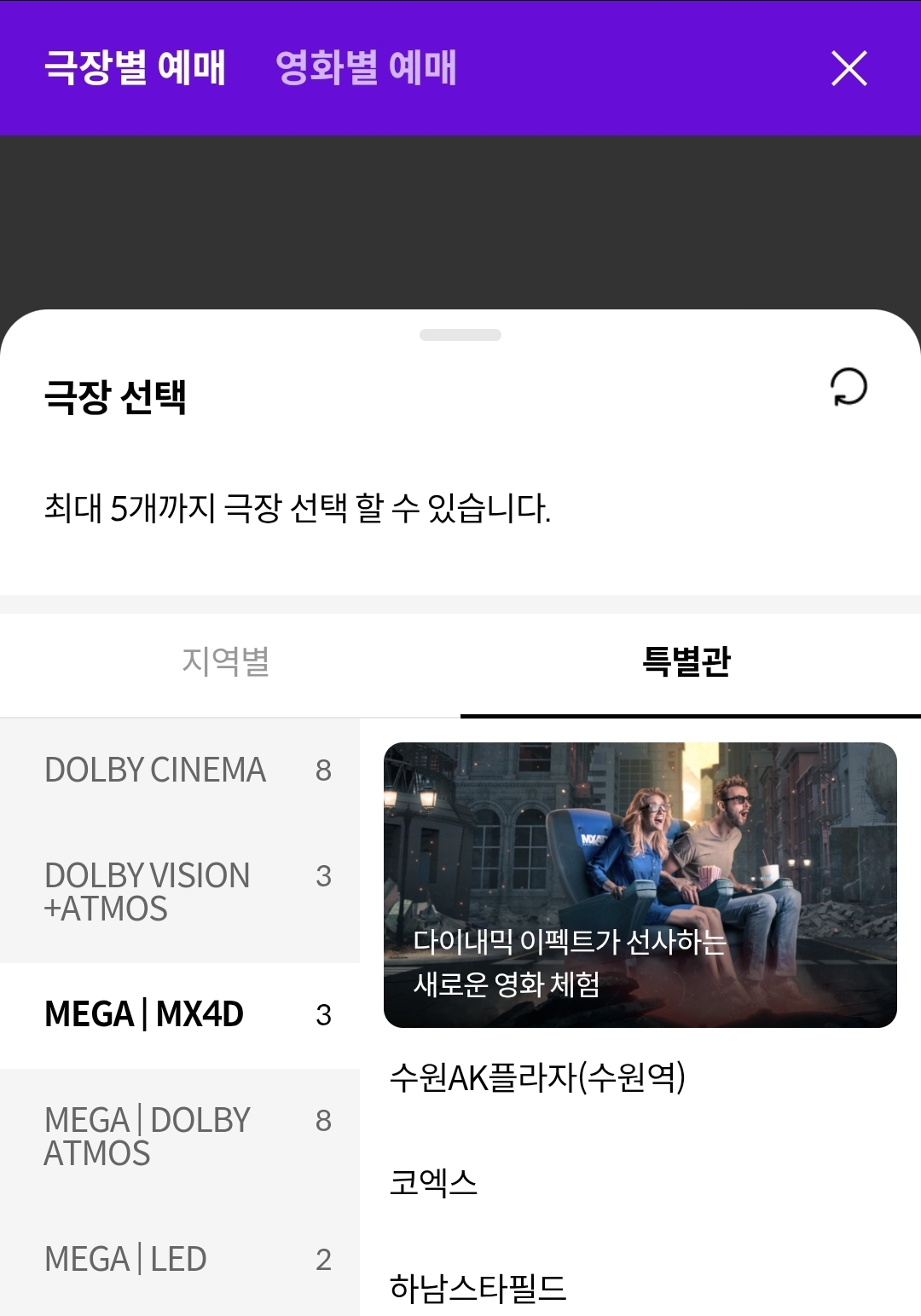Select 수원AK플라자(수원역) theater
The height and width of the screenshot is (1316, 921).
coord(537,1077)
